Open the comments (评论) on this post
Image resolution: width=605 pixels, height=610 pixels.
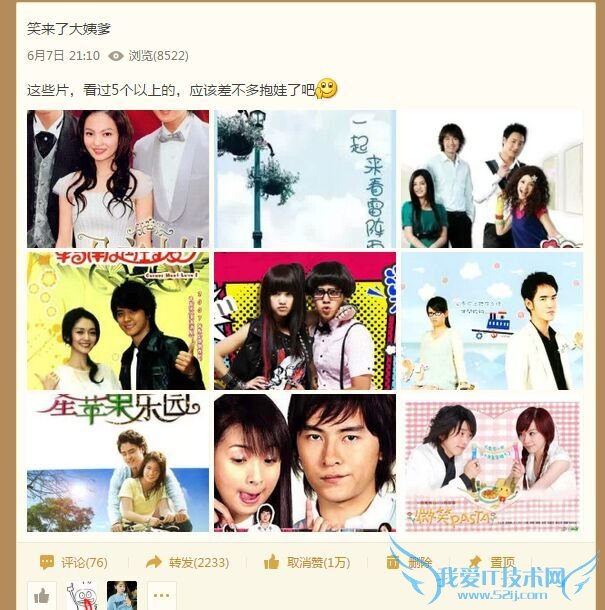[73, 562]
